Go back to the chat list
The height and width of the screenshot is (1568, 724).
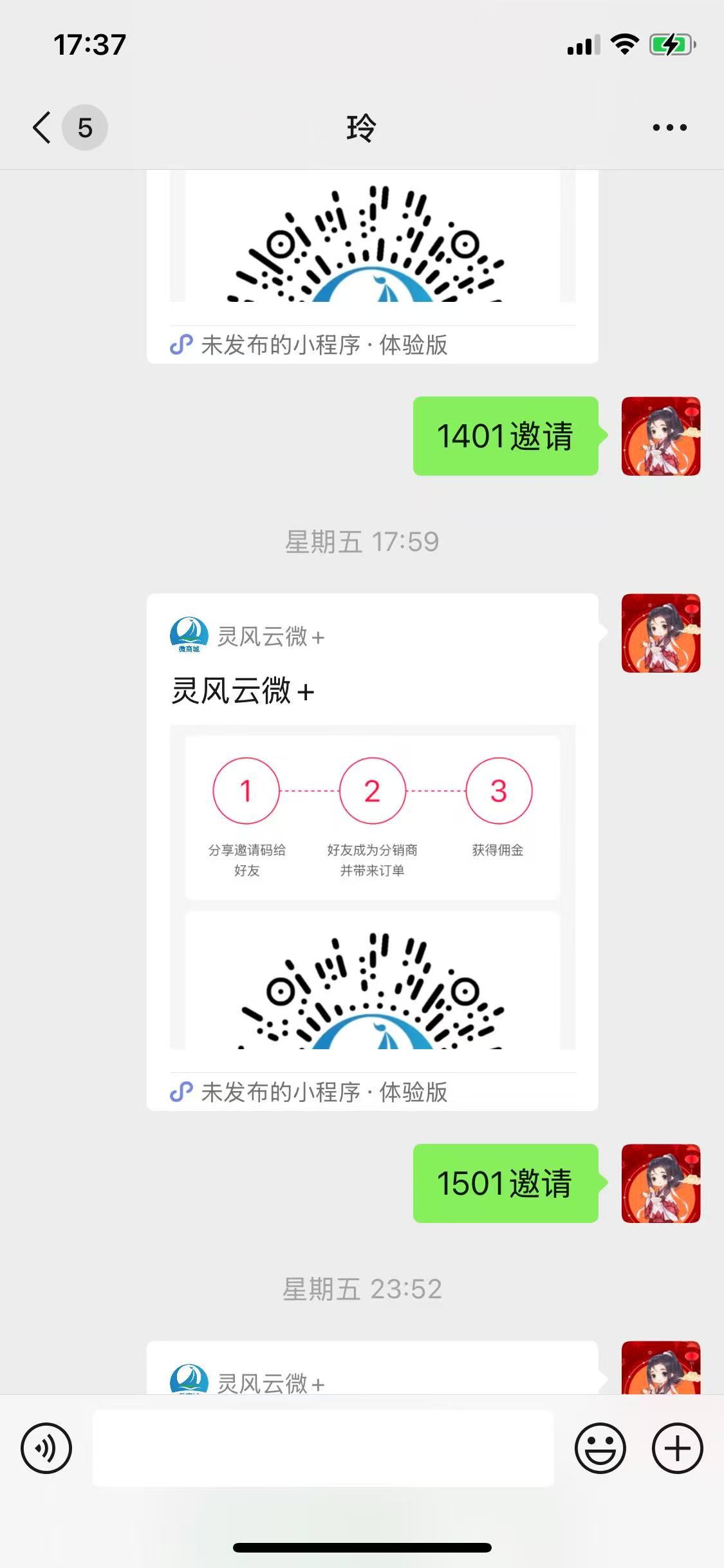[42, 127]
